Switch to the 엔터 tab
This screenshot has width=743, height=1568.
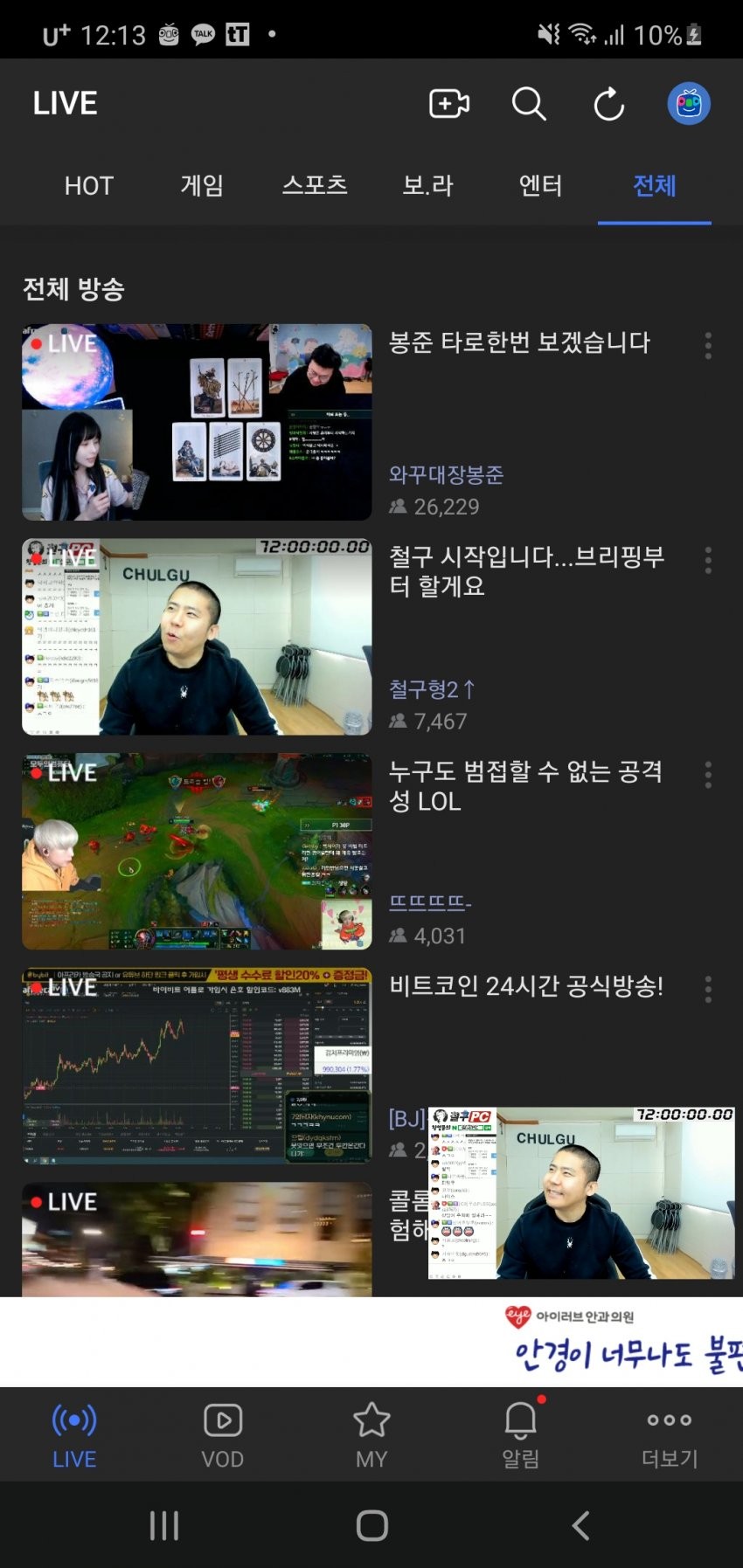(x=540, y=186)
